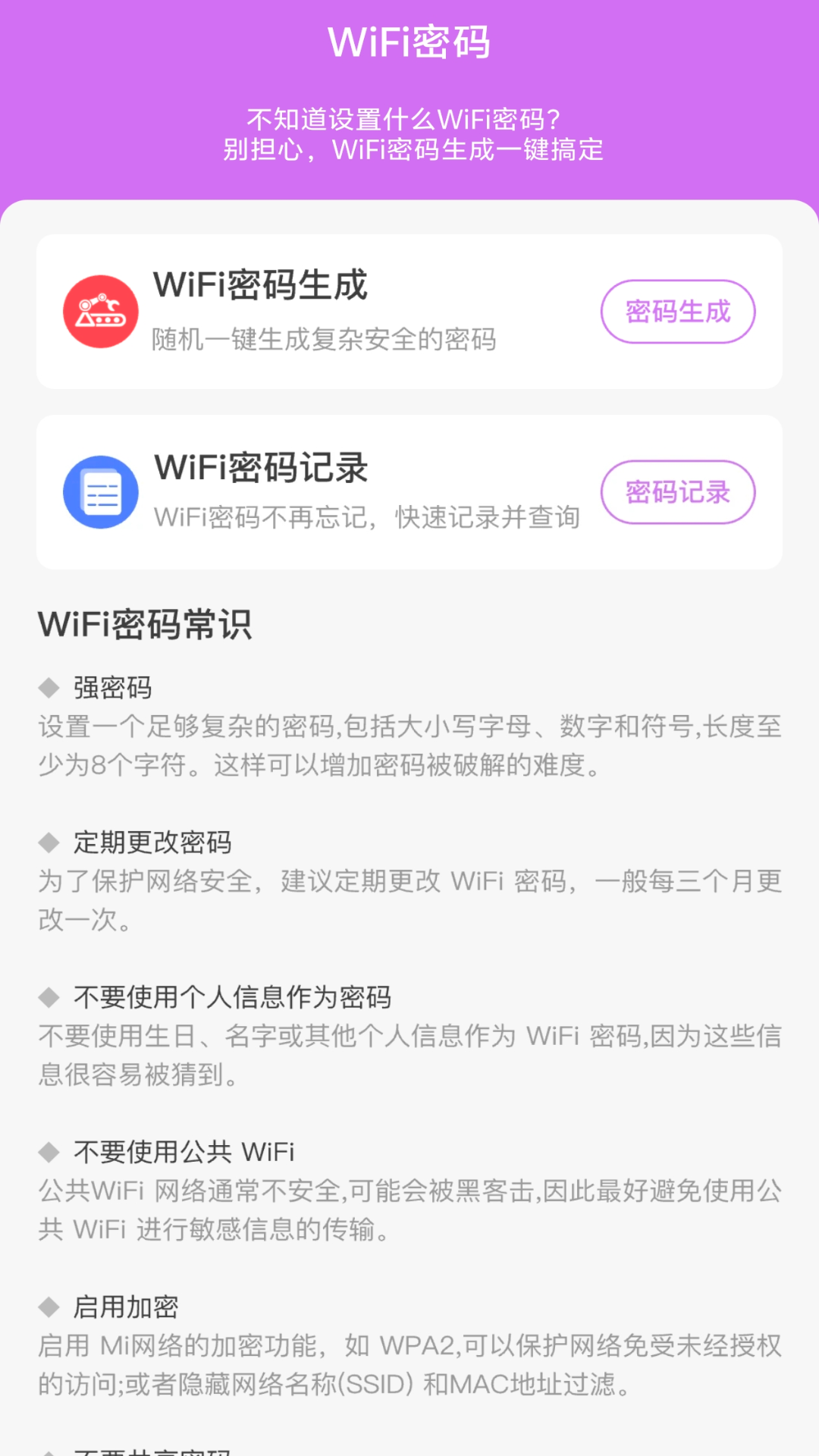
Task: Click the 不要使用个人信息作为密码 heading
Action: pos(231,999)
